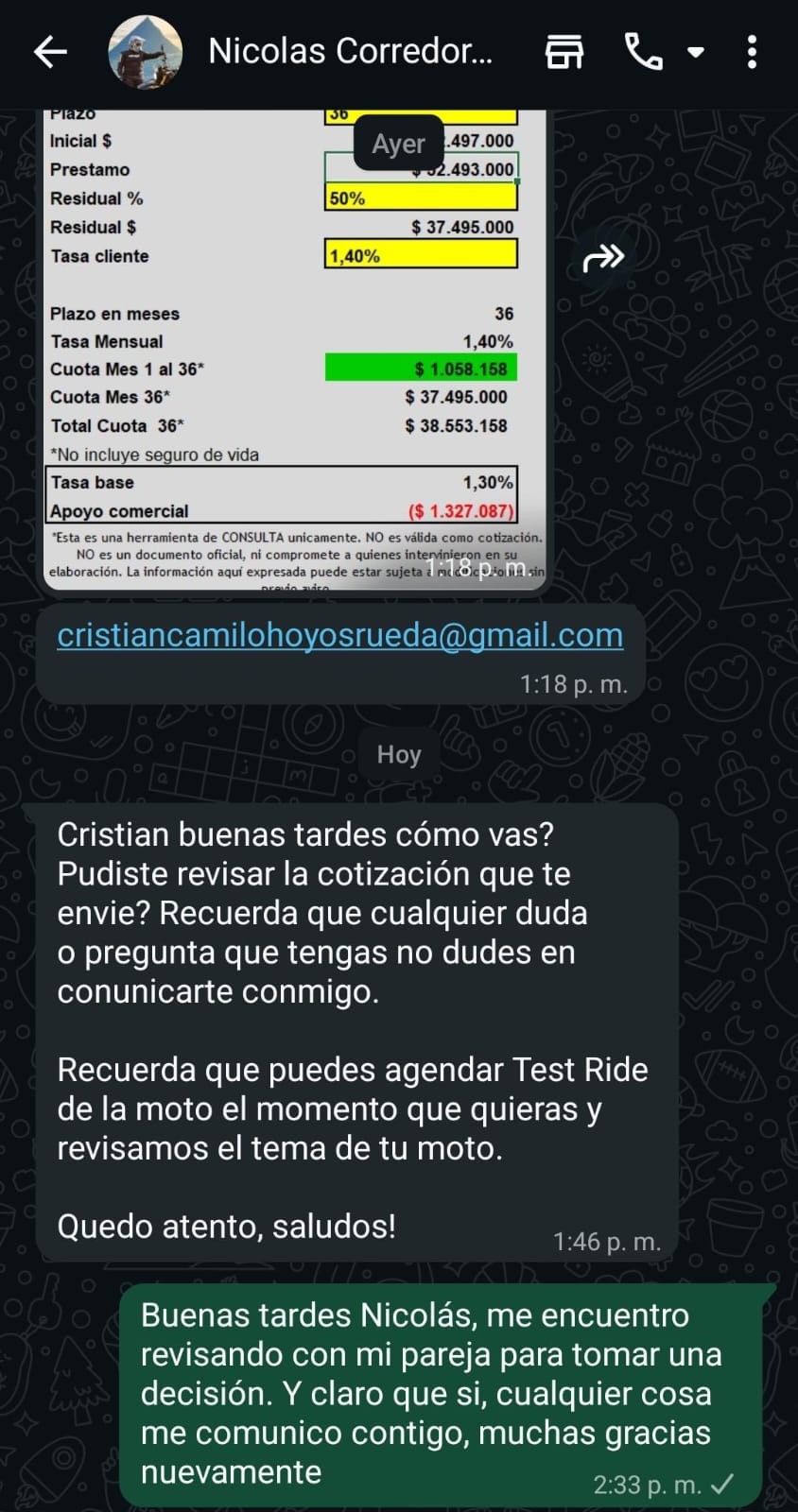The height and width of the screenshot is (1512, 798).
Task: Tap the cristiancamilohoyosrueda@gmail.com email link
Action: pos(339,635)
